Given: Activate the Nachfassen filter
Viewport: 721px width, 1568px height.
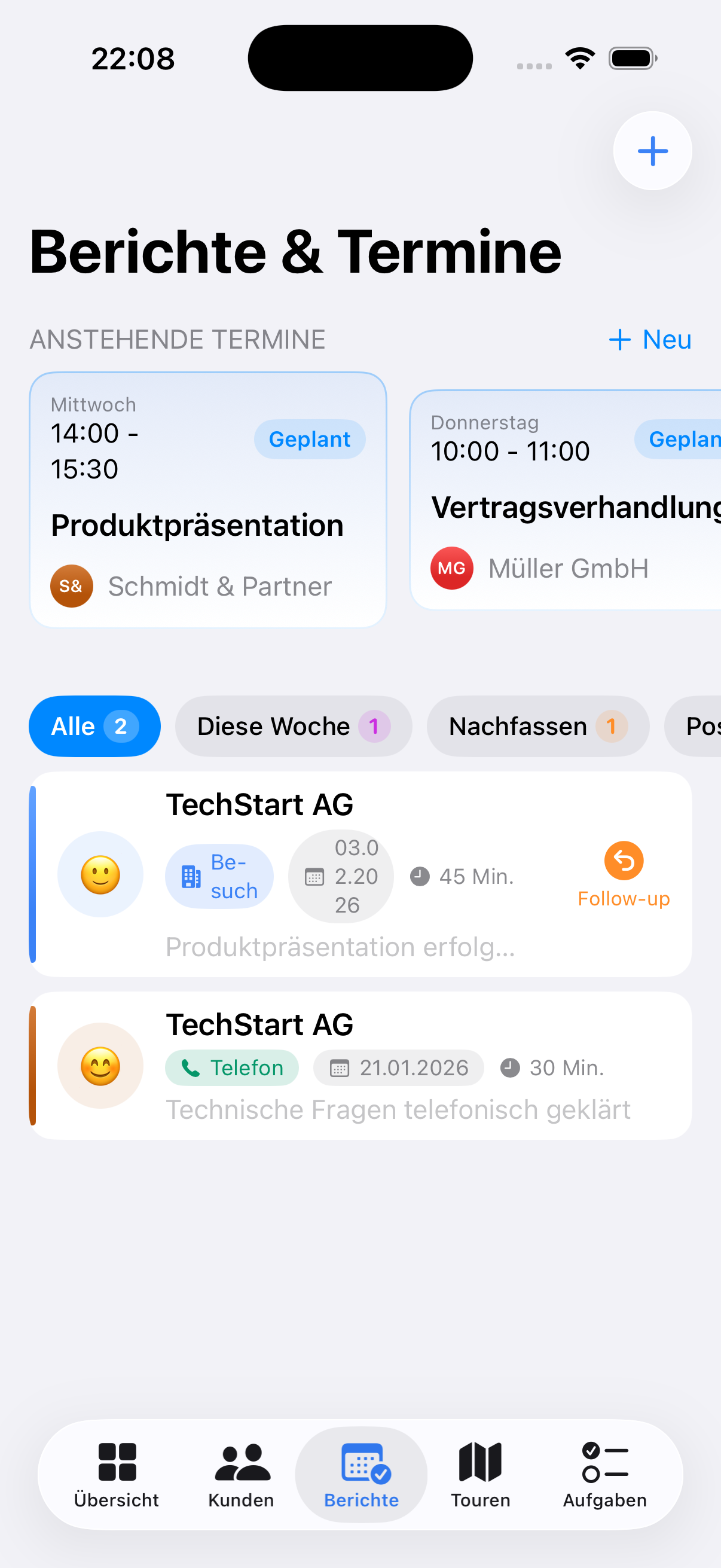Looking at the screenshot, I should click(538, 725).
